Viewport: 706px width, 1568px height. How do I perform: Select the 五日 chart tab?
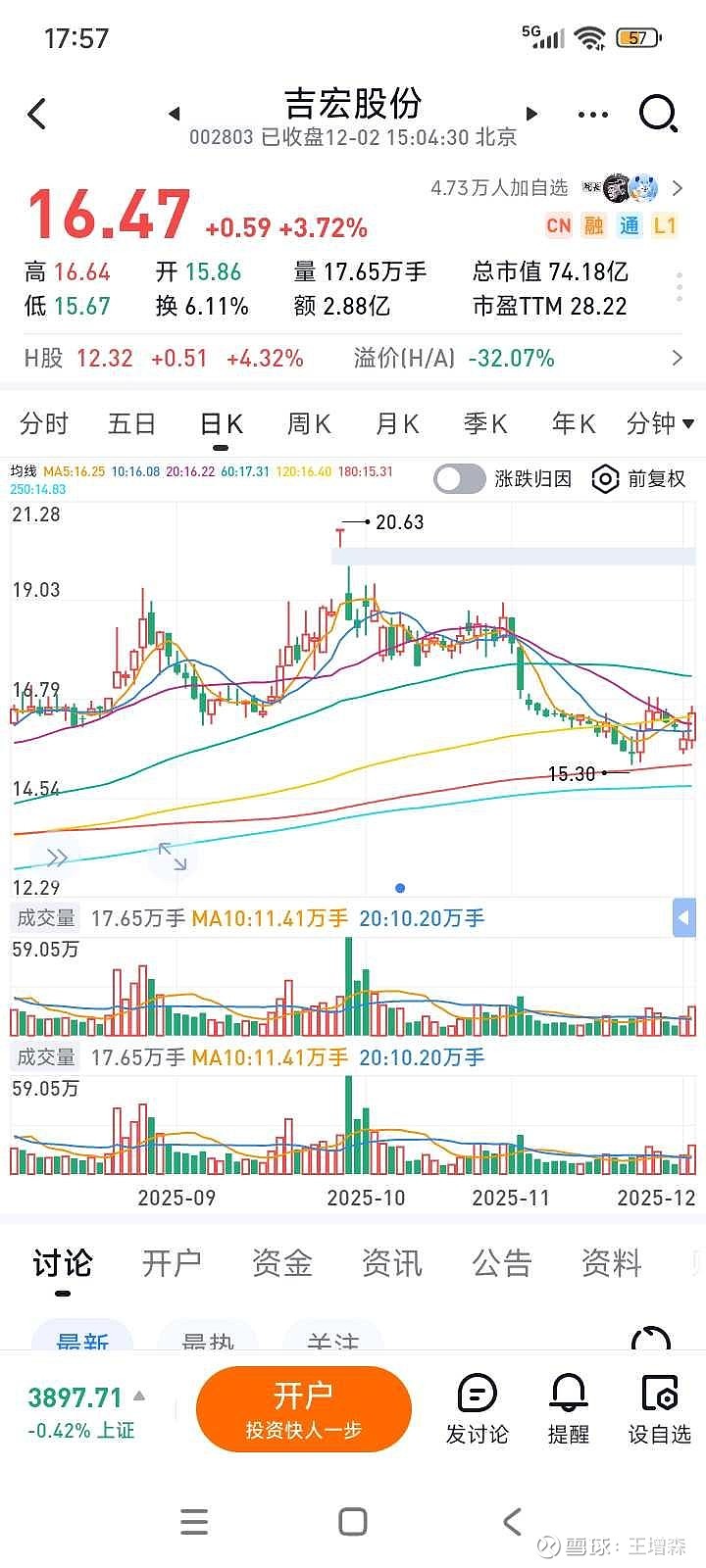pyautogui.click(x=131, y=423)
